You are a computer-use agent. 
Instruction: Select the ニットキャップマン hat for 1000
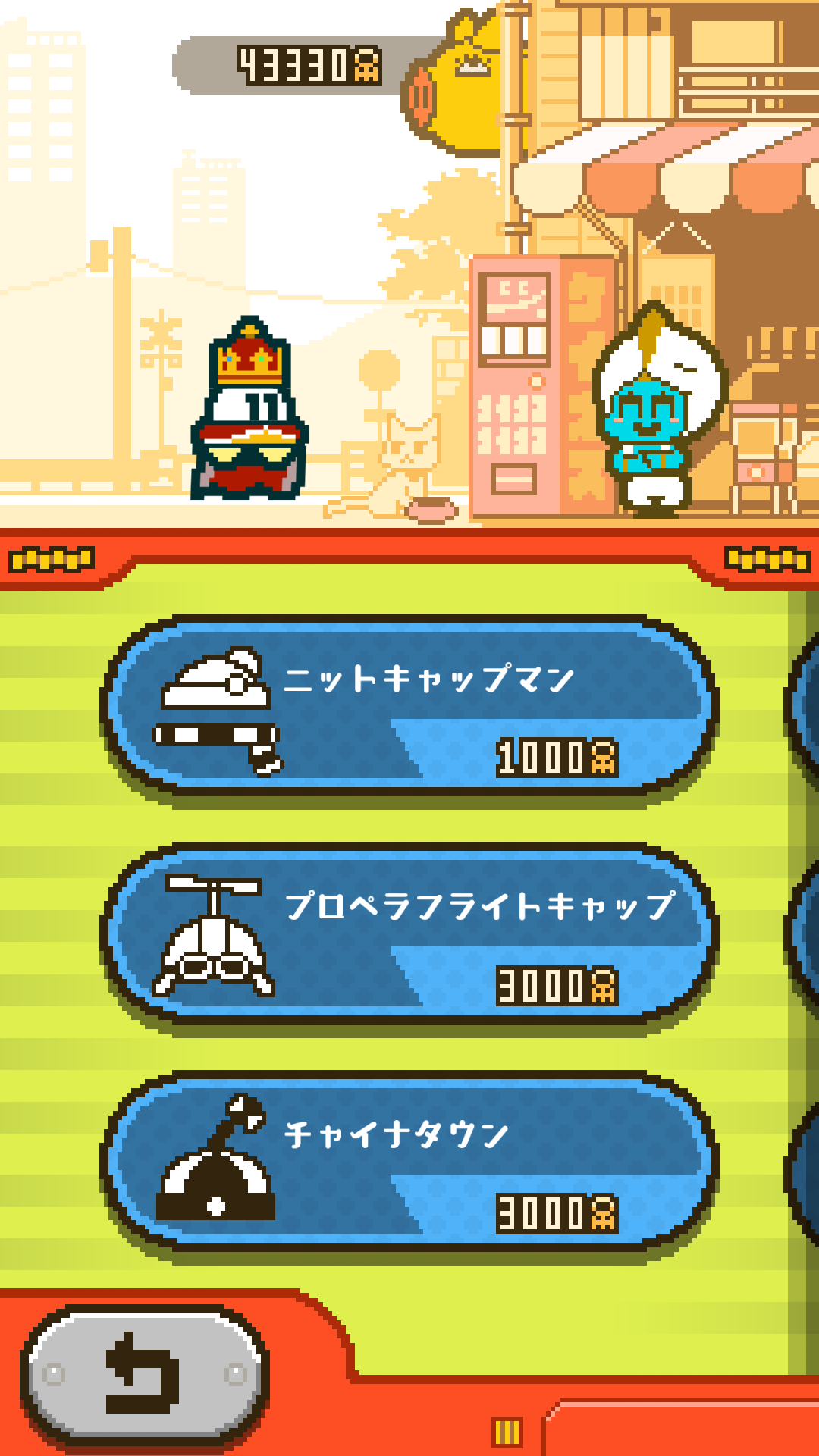tap(409, 707)
